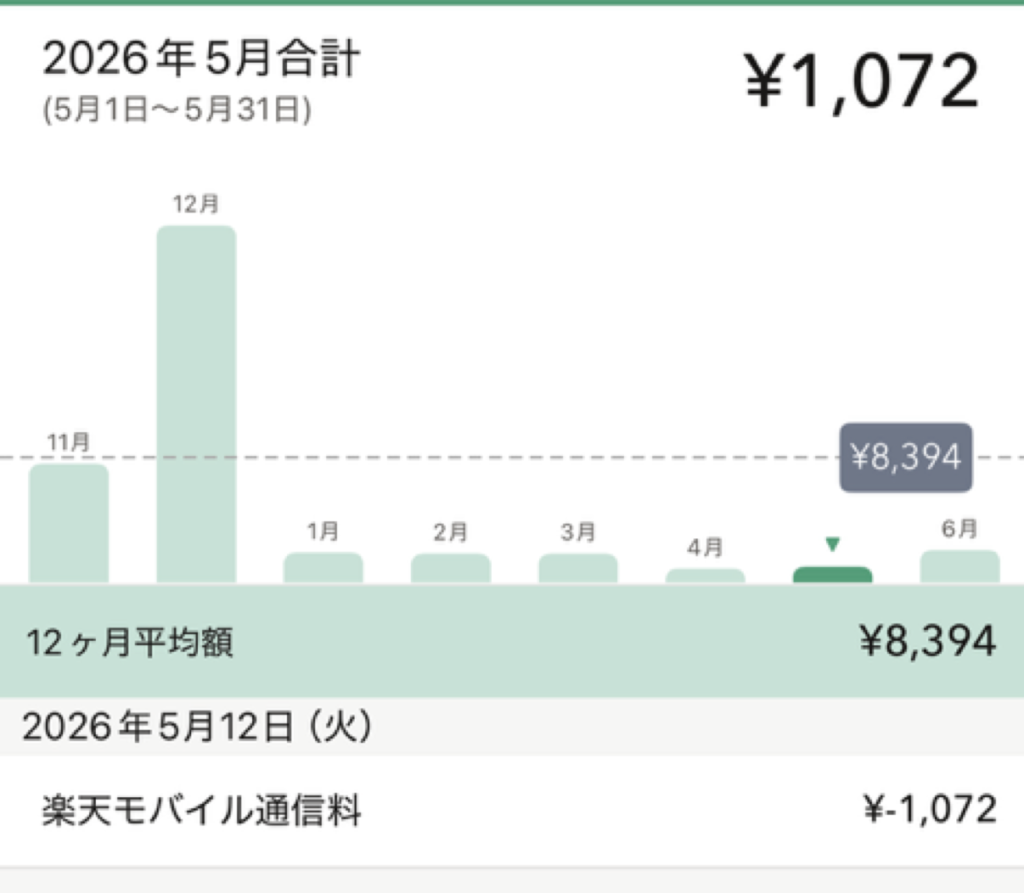Open the 楽天モバイル通信料 transaction

(512, 811)
